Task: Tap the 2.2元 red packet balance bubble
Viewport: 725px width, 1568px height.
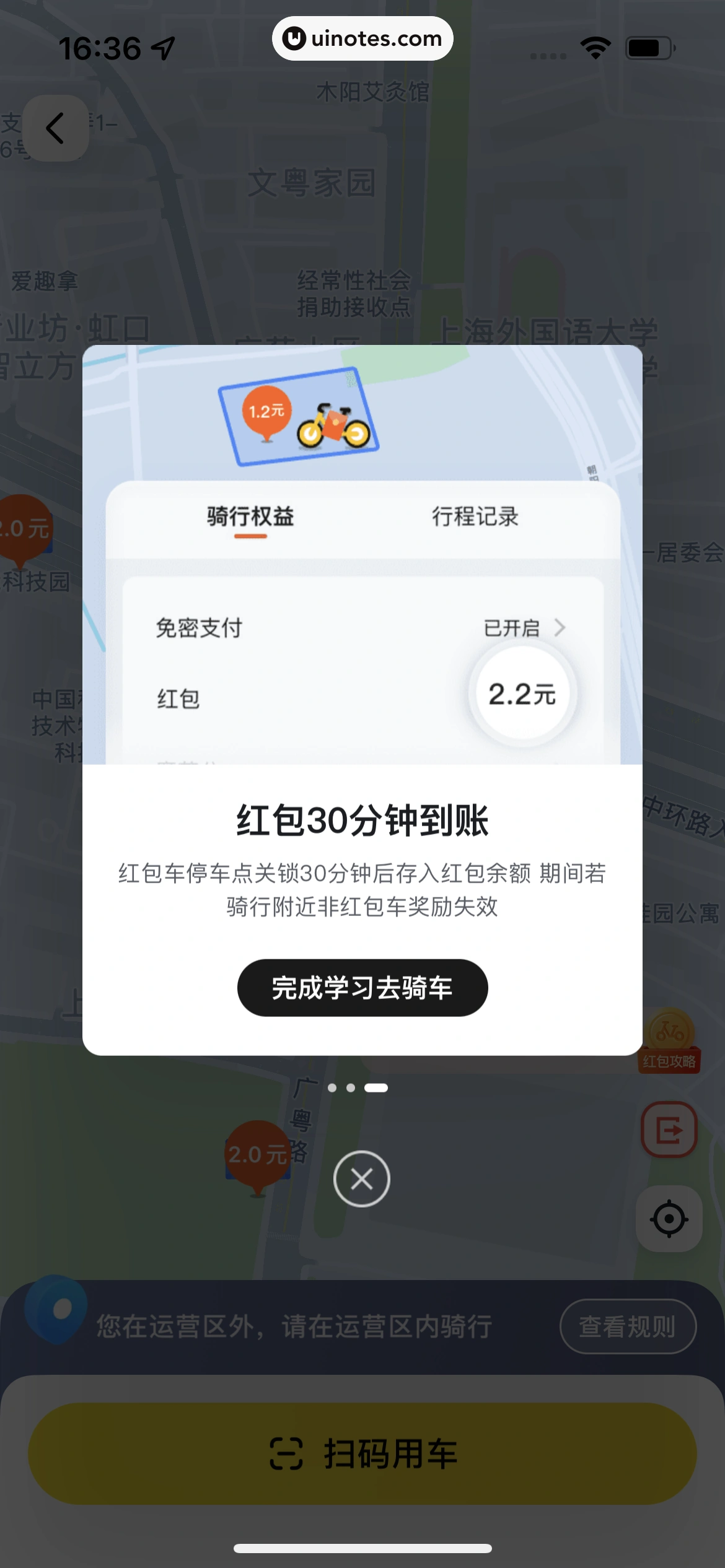Action: point(522,694)
